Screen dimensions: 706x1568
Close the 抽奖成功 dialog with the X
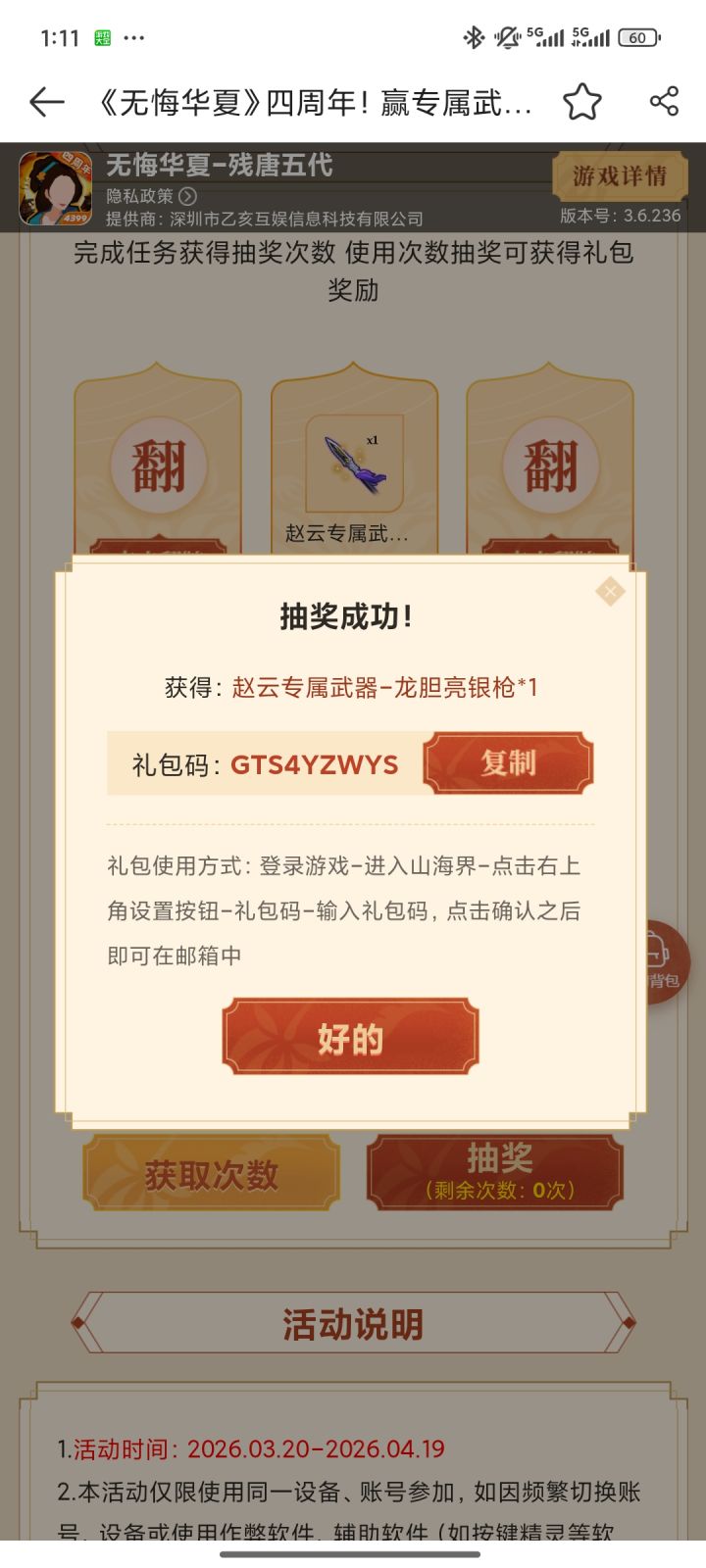click(612, 591)
